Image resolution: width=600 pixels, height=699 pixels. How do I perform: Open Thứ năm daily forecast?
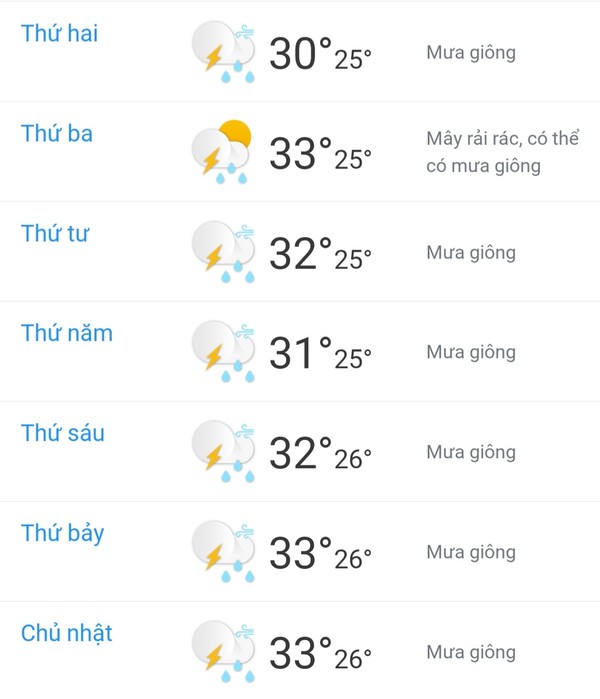(67, 334)
